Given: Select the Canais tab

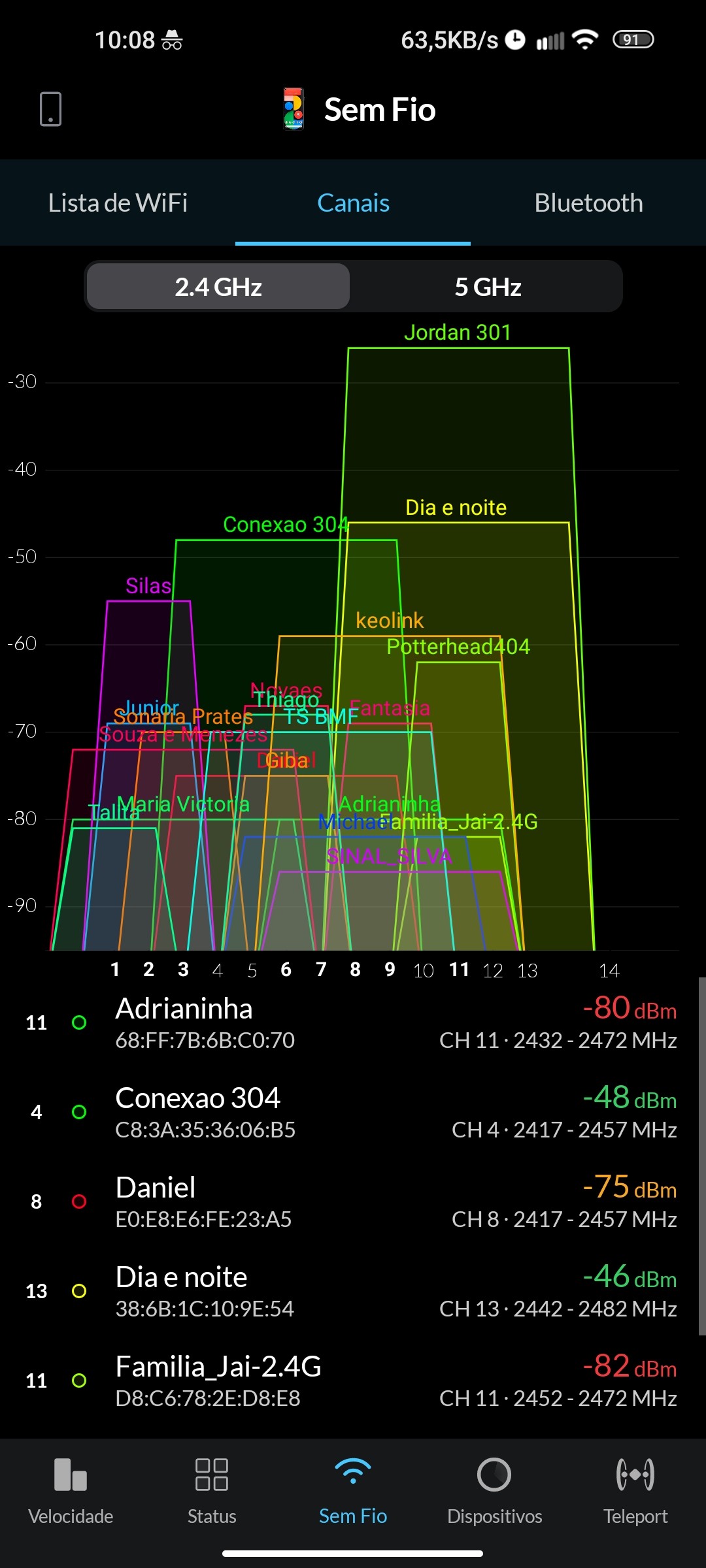Looking at the screenshot, I should click(353, 203).
